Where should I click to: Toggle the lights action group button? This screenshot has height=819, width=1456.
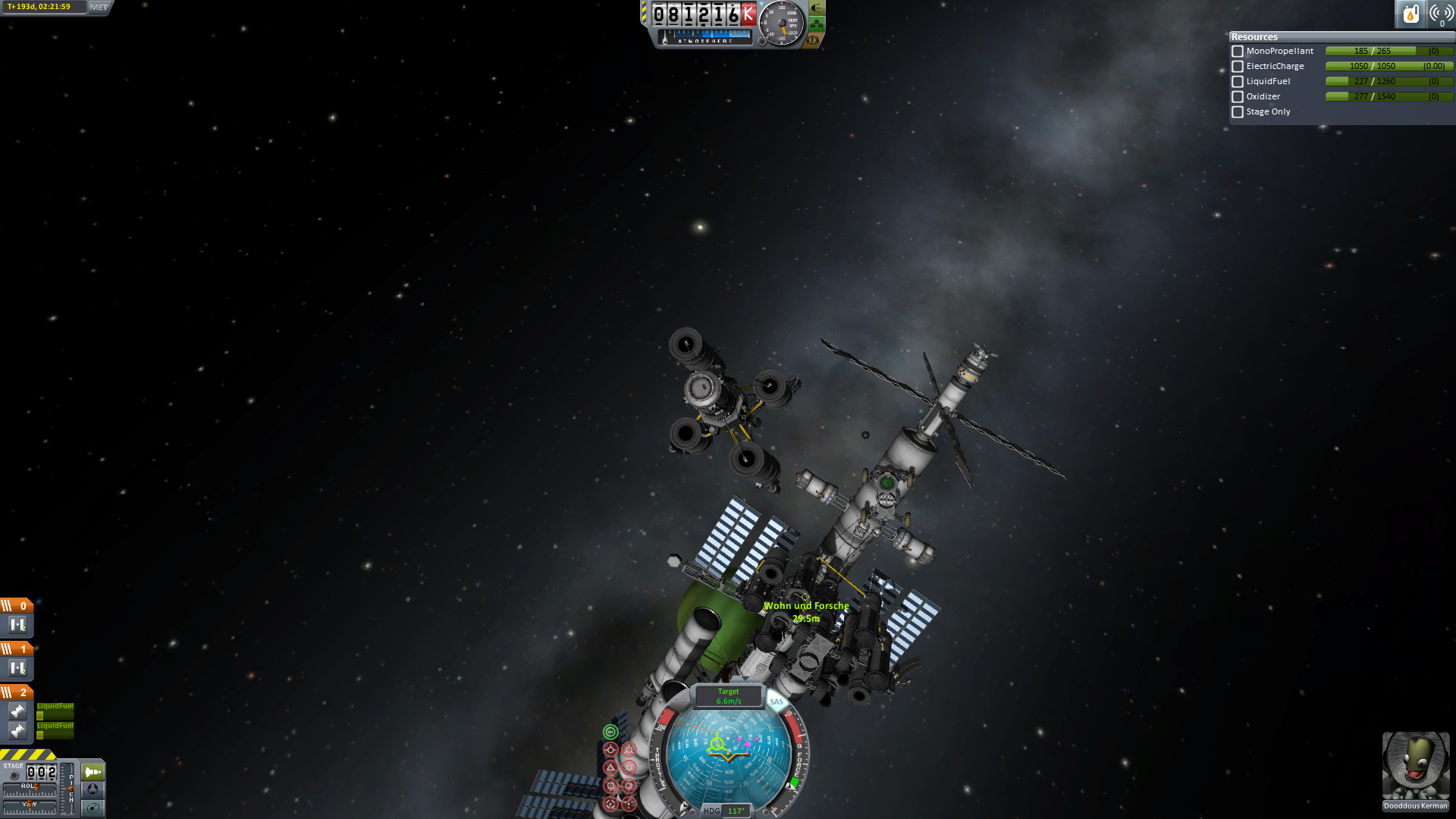click(x=817, y=8)
